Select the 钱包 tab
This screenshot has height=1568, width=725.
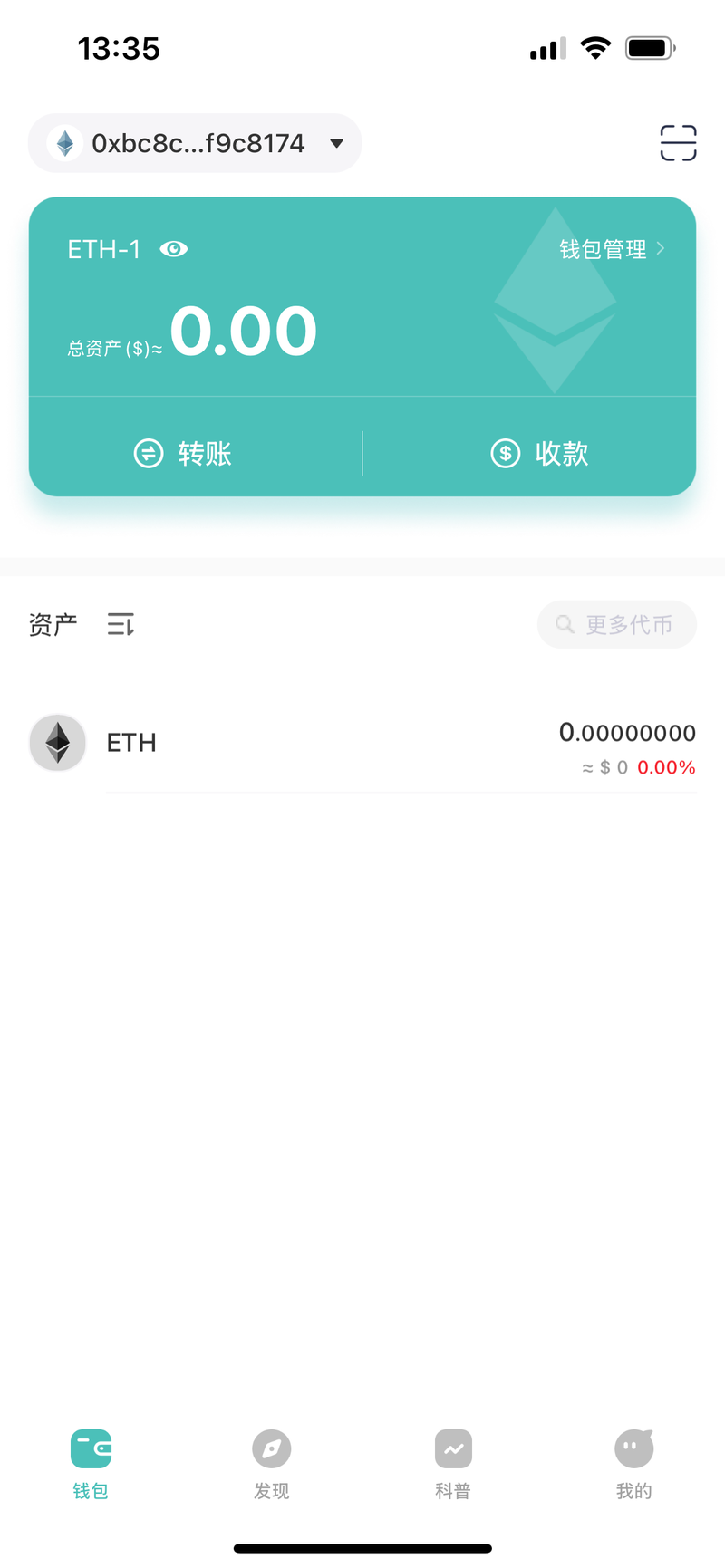pos(91,1465)
